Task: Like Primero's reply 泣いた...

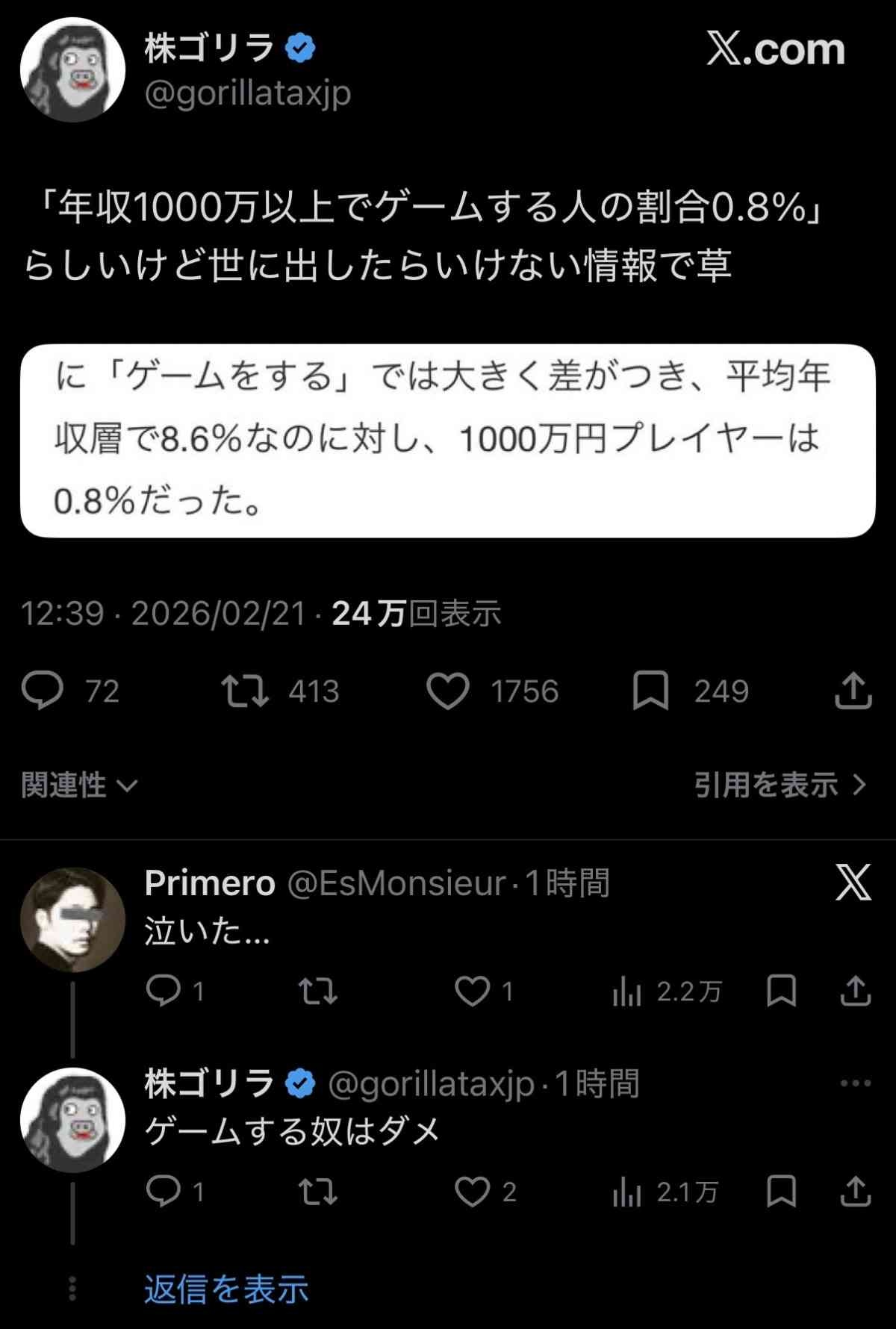Action: 473,992
